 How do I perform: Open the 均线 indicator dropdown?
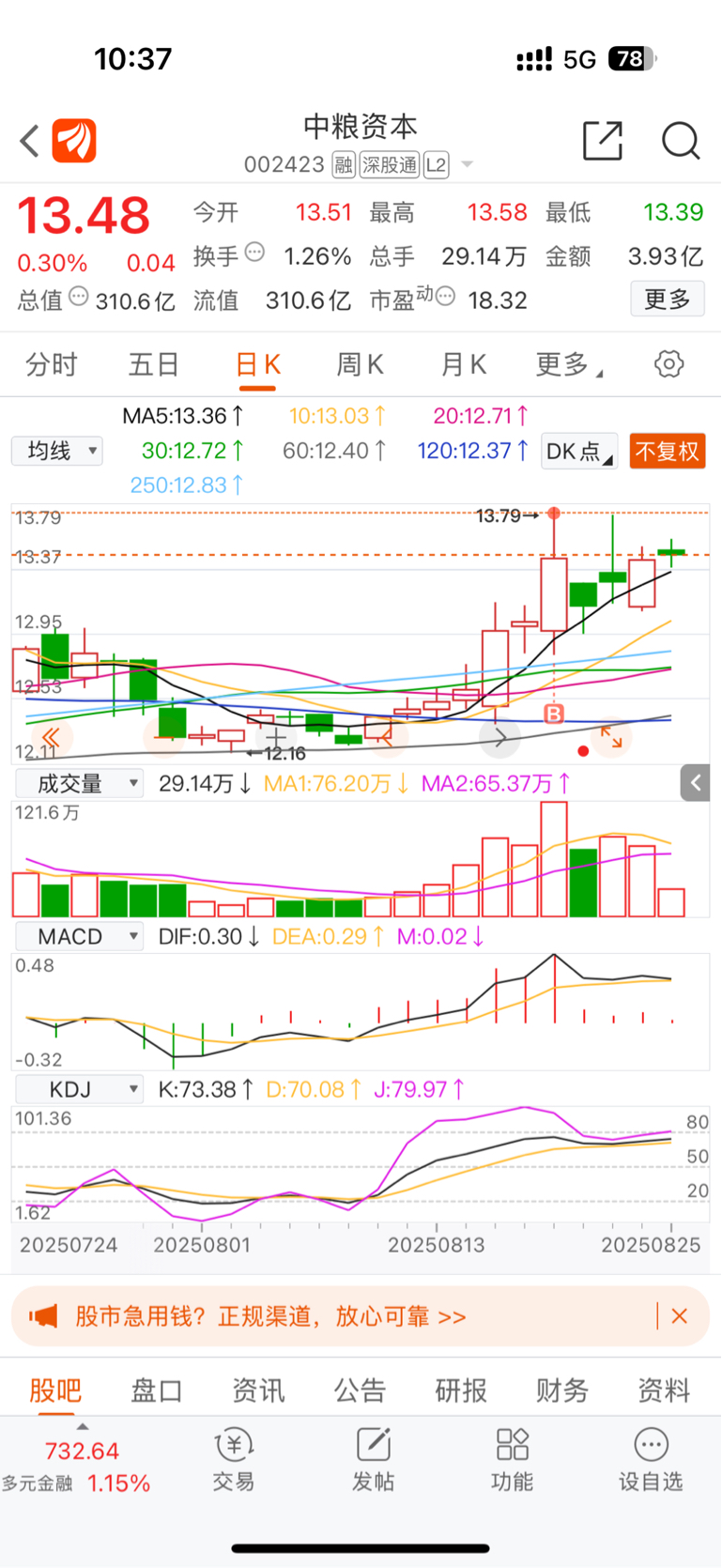tap(57, 452)
